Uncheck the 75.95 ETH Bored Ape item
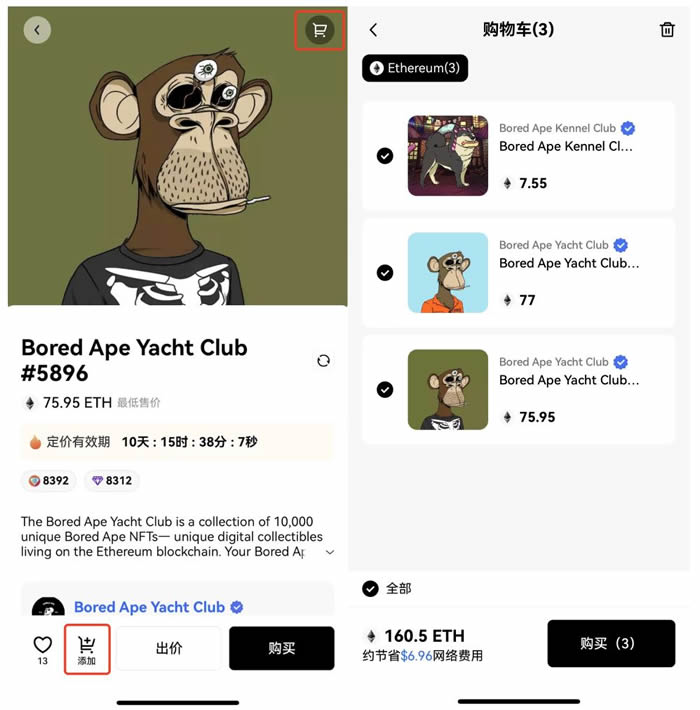Viewport: 700px width, 710px height. (x=385, y=390)
